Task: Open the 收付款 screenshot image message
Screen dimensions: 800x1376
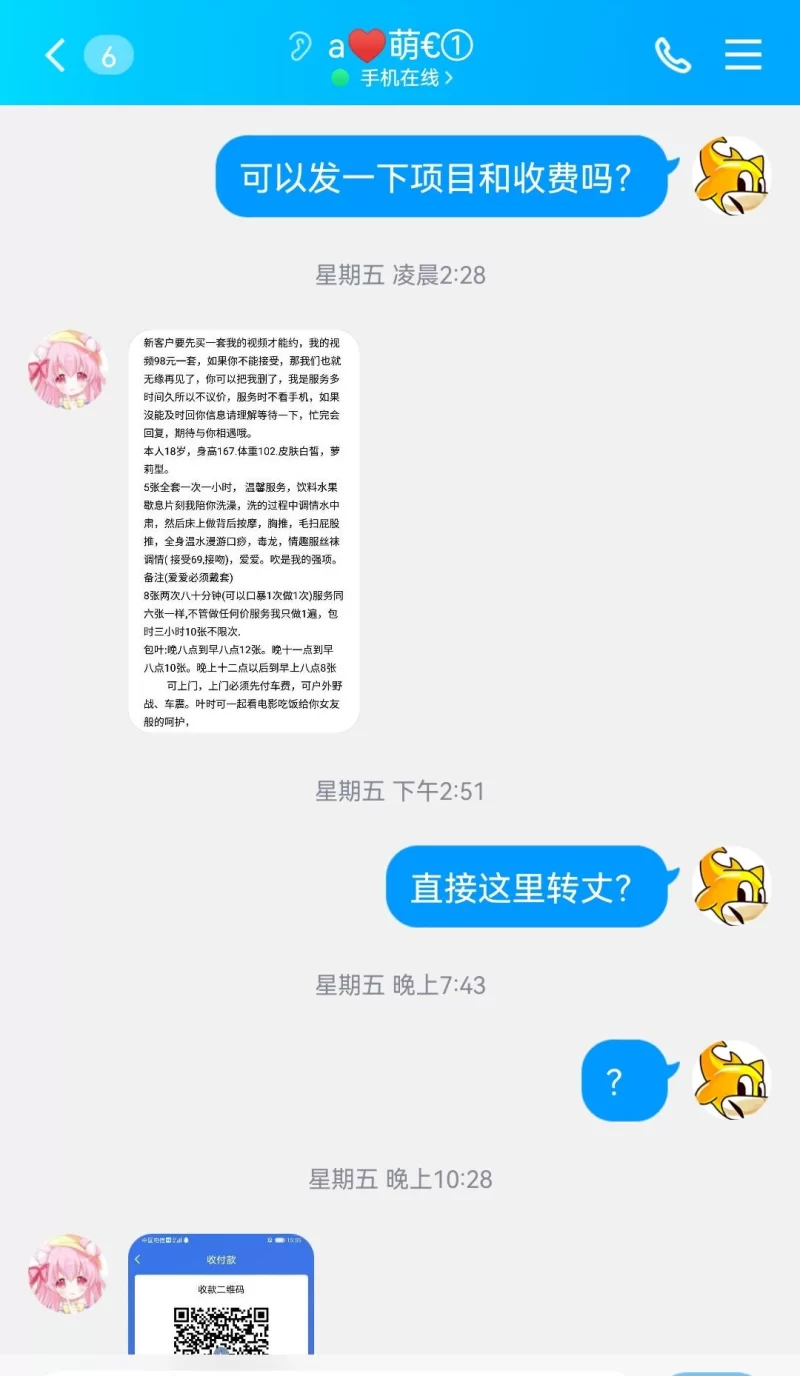Action: tap(221, 1294)
